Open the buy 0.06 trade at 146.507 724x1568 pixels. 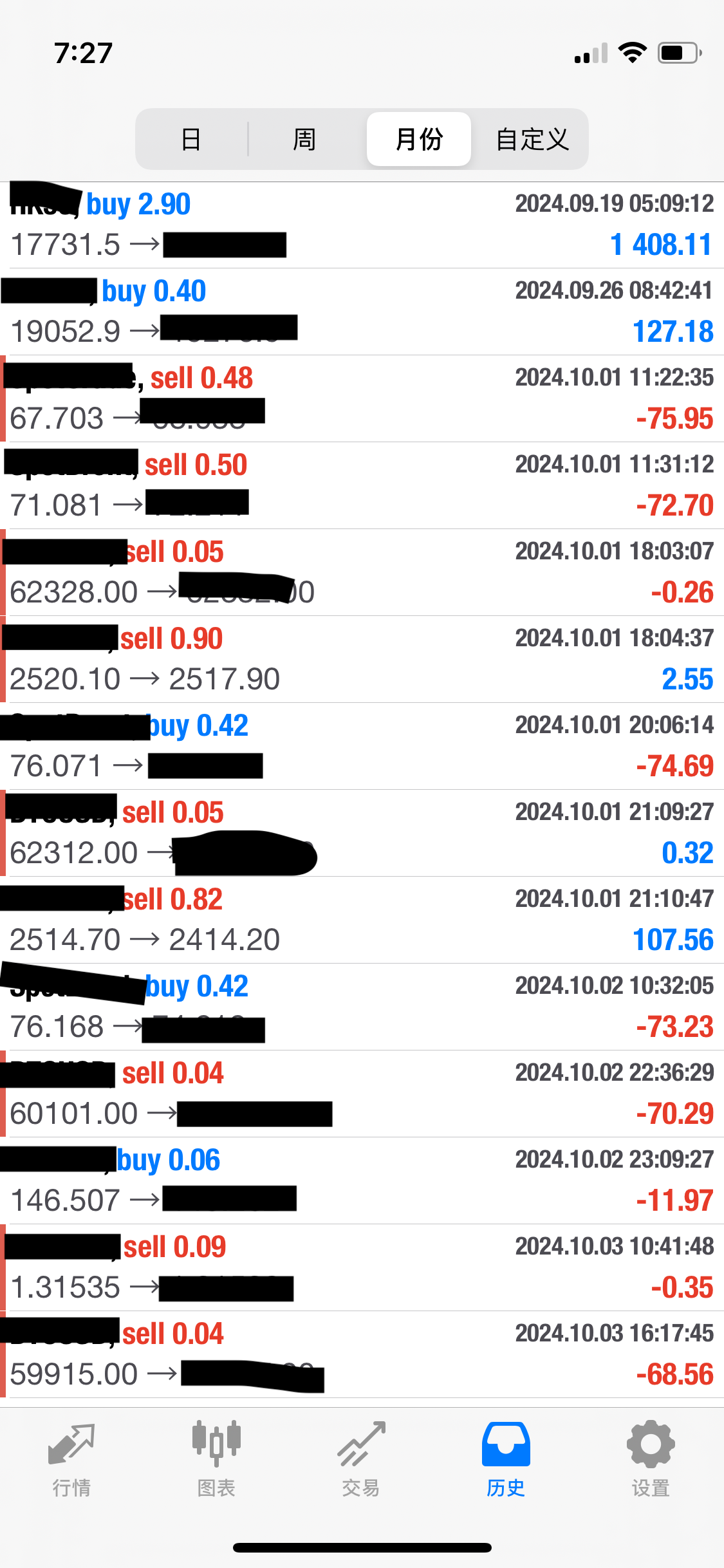coord(362,1181)
